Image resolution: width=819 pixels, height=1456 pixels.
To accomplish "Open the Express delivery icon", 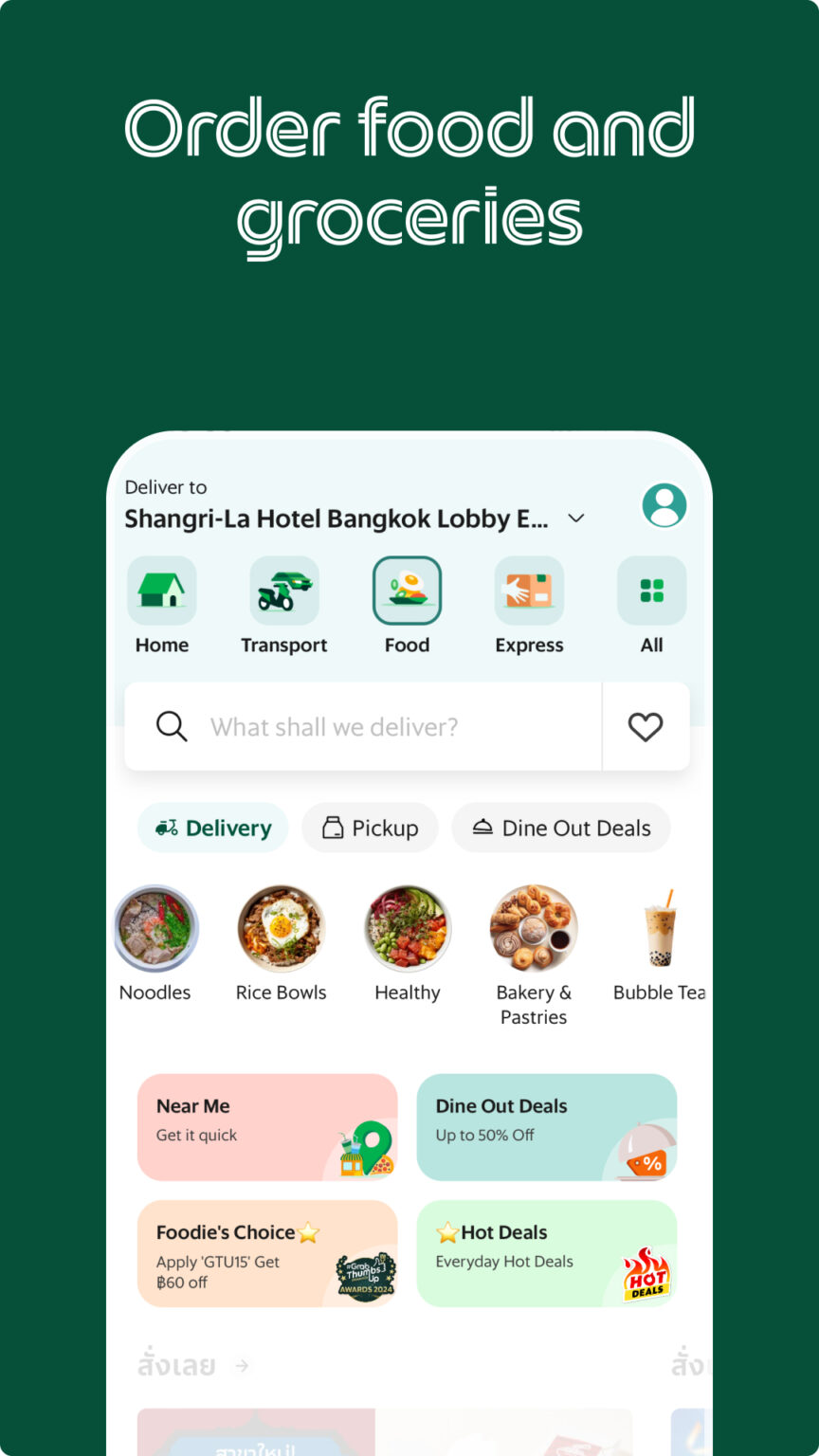I will pos(529,589).
